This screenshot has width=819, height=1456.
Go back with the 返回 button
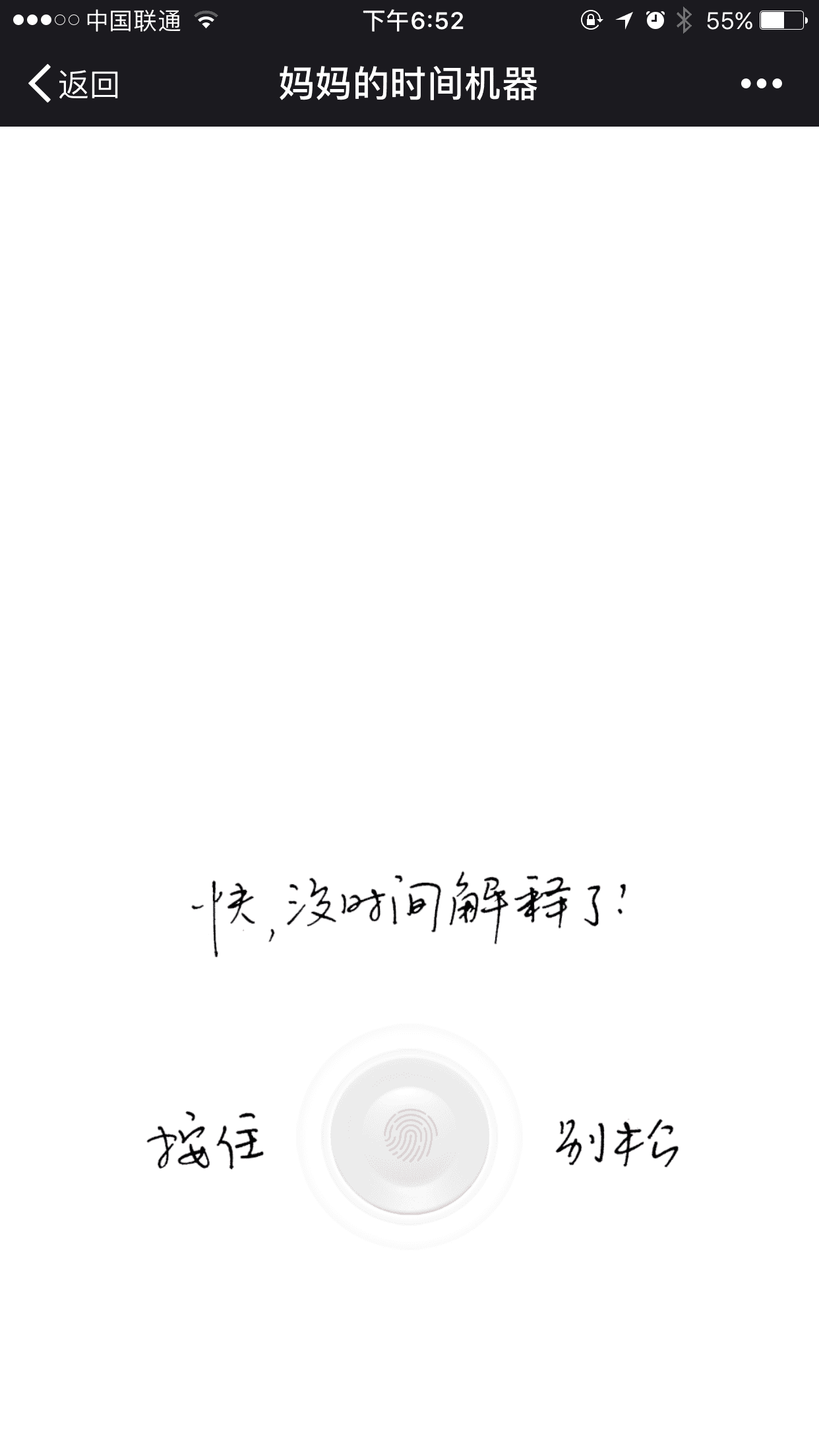tap(73, 84)
